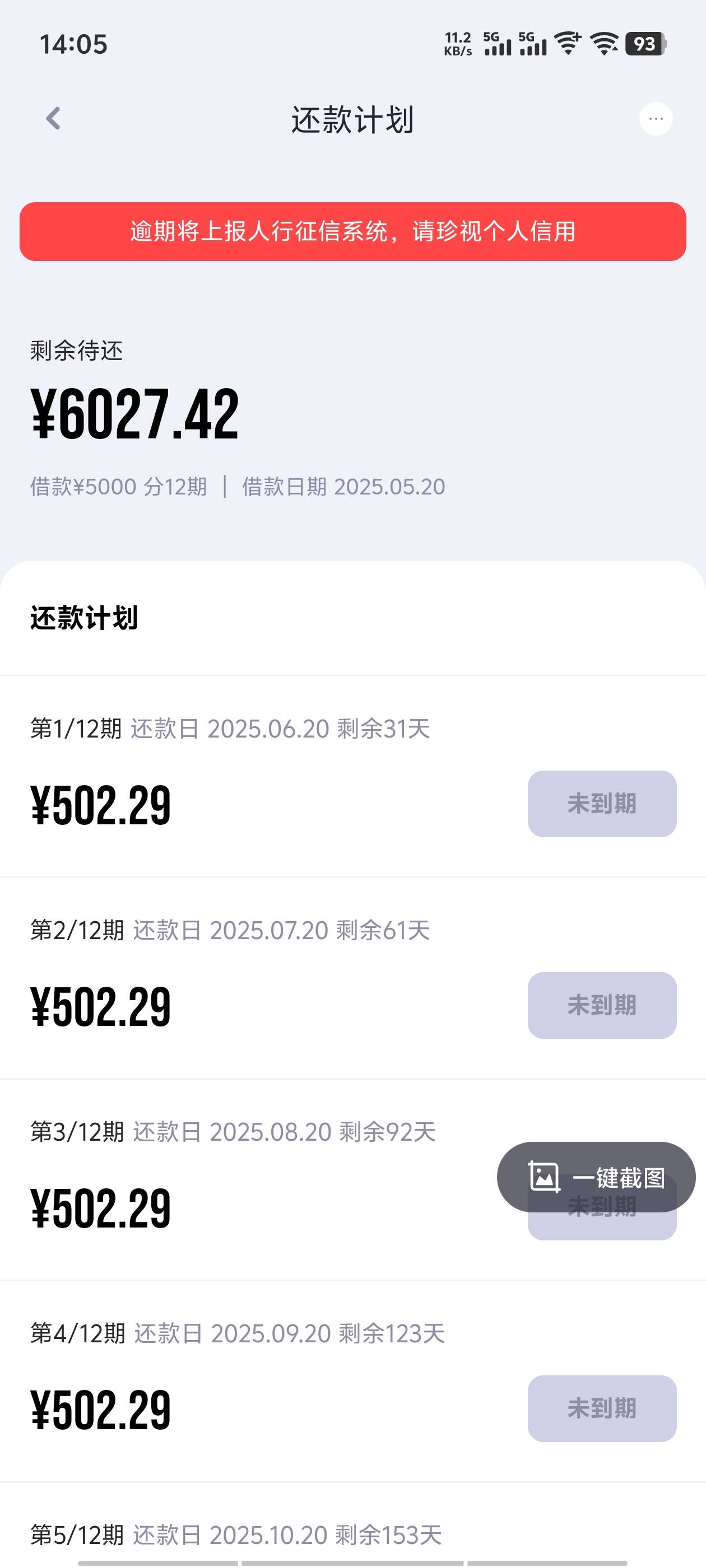
Task: Open the three-dot overflow menu
Action: (x=656, y=119)
